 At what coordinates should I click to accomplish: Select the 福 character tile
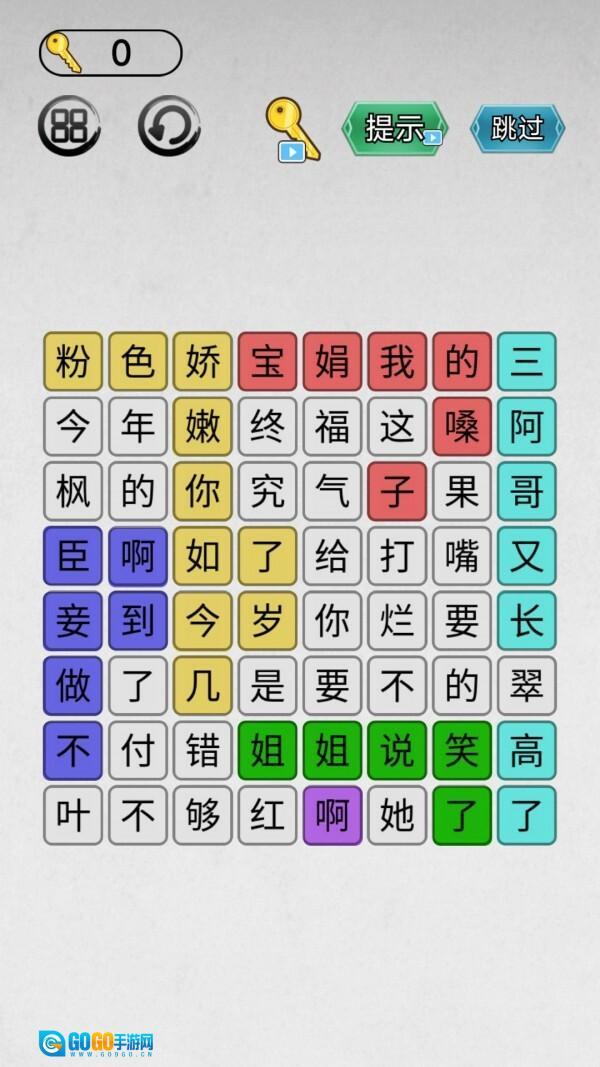[332, 427]
